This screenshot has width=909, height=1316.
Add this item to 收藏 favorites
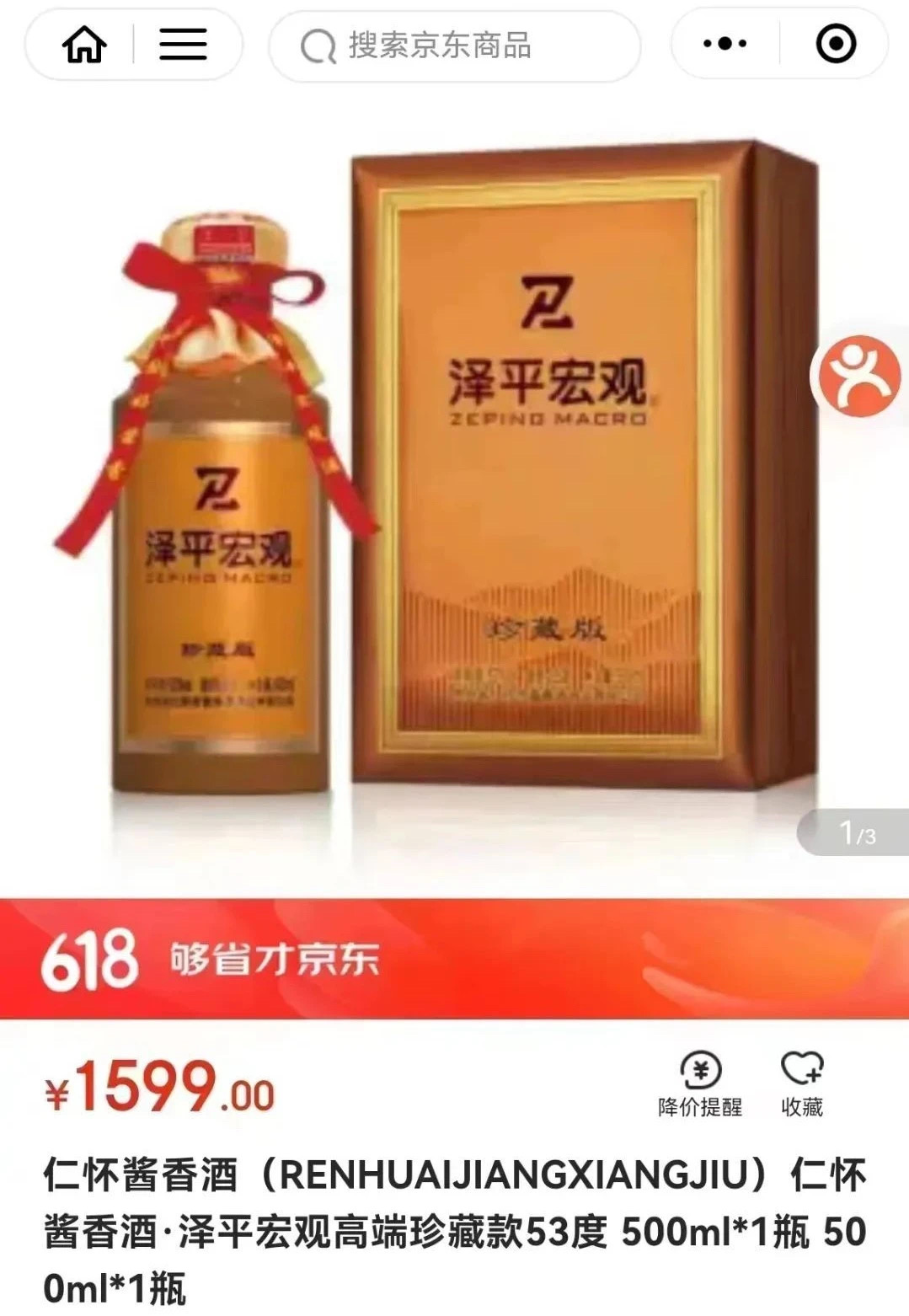801,1083
